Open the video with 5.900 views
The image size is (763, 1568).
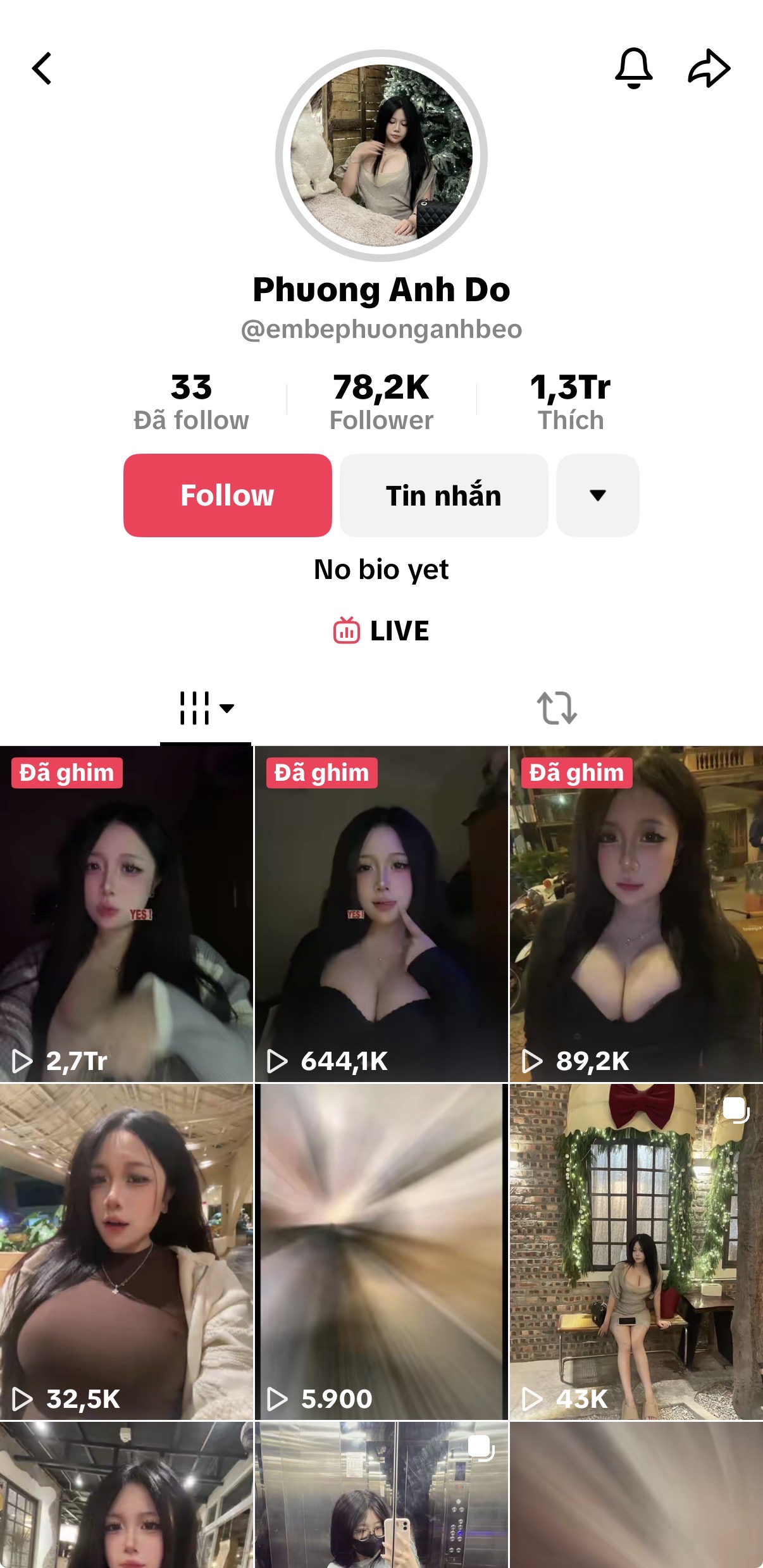[381, 1252]
